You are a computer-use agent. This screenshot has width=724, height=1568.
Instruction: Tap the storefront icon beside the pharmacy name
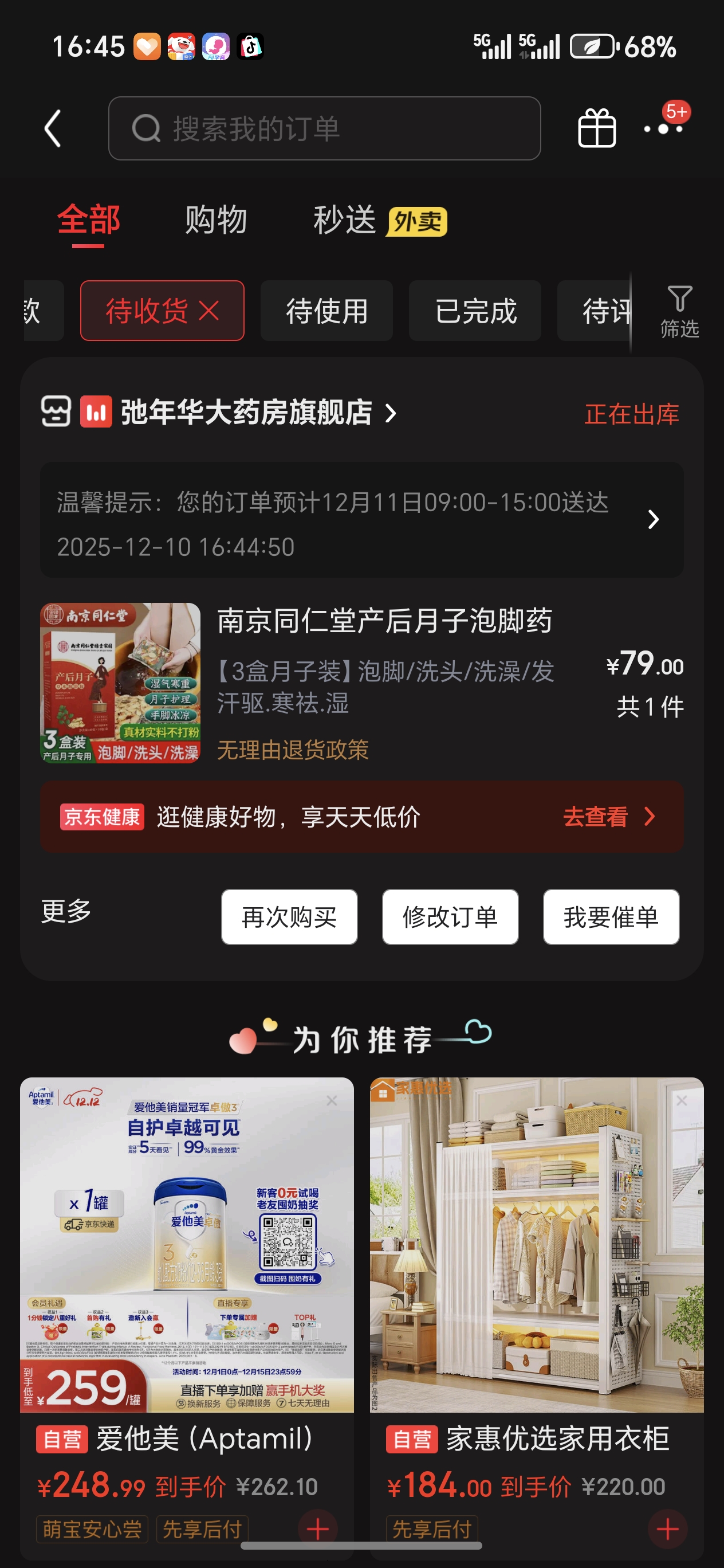pyautogui.click(x=56, y=413)
